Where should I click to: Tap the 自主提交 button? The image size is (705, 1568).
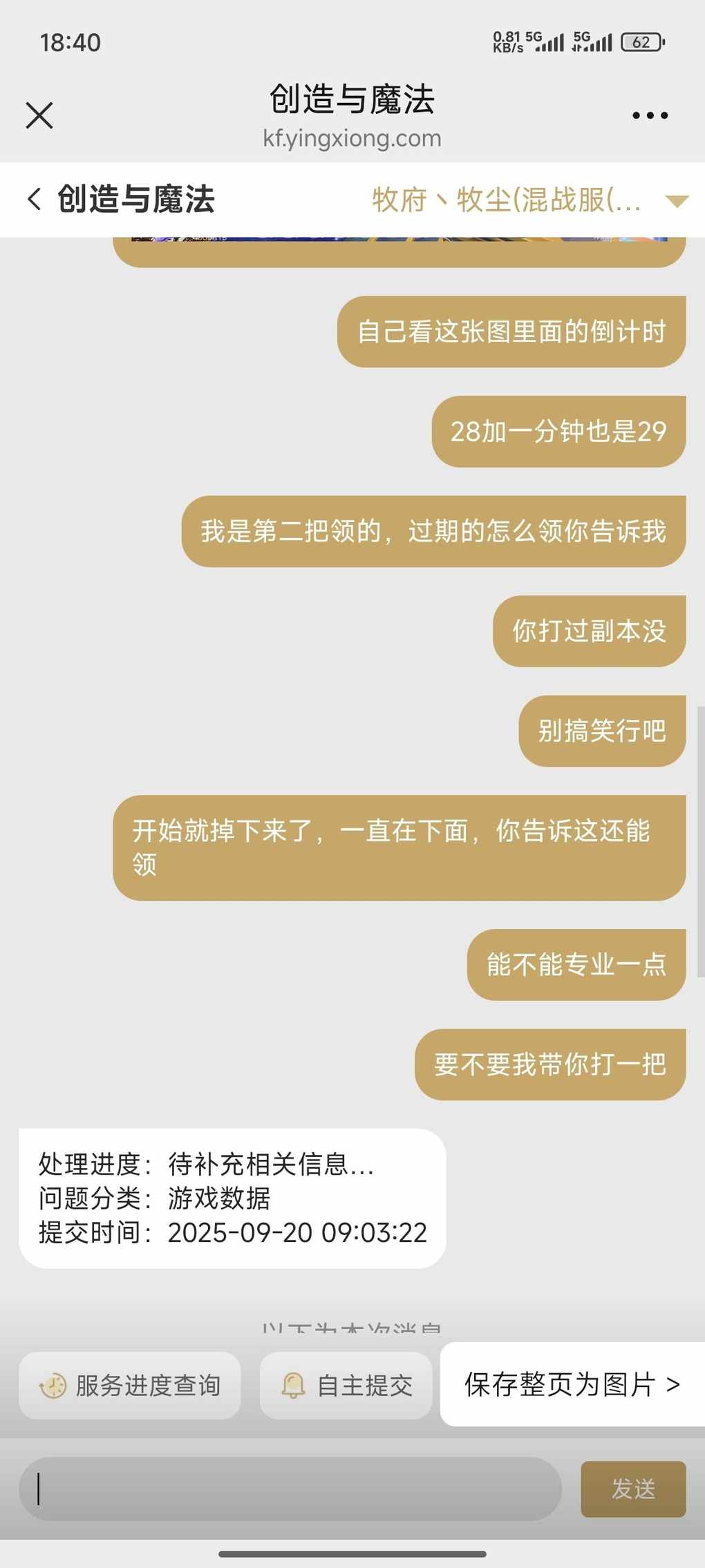(x=346, y=1386)
